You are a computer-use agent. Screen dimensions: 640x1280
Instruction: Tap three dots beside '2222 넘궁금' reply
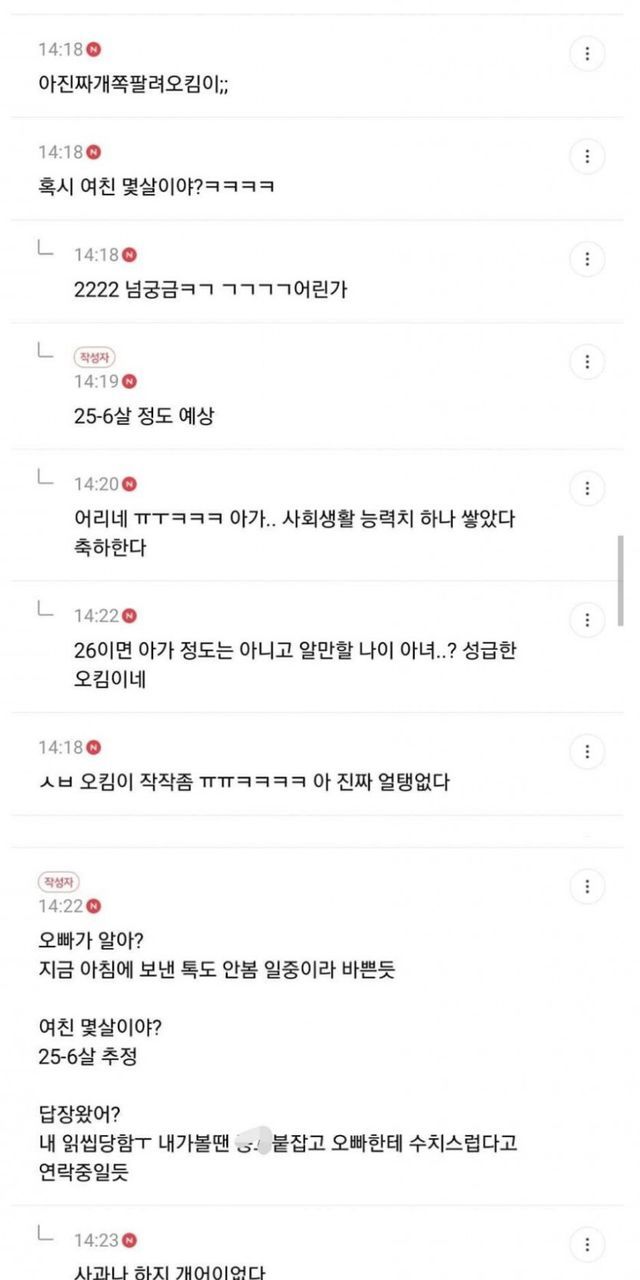point(587,259)
